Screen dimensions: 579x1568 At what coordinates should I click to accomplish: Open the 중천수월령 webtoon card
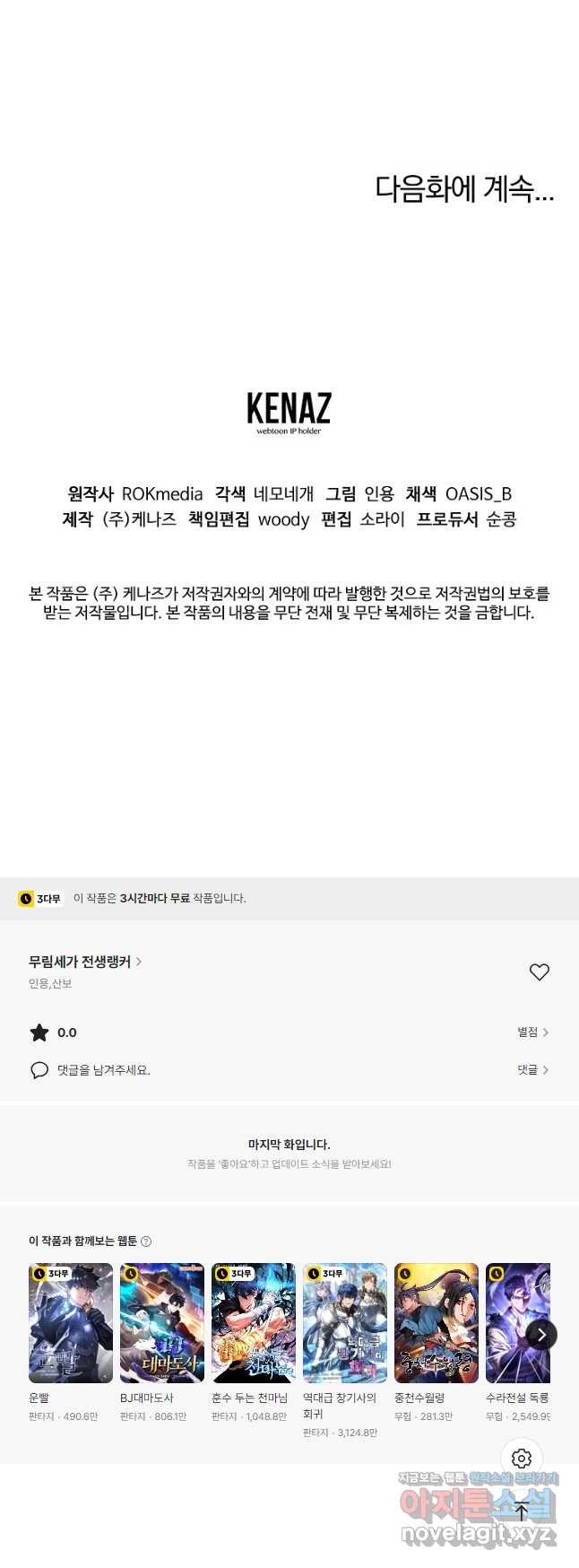point(436,1323)
